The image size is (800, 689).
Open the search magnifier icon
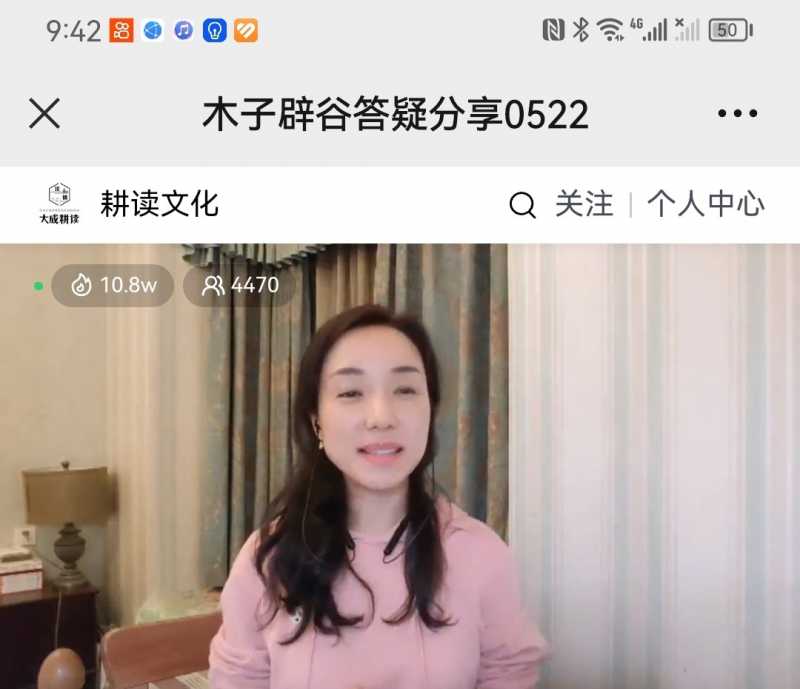[522, 205]
